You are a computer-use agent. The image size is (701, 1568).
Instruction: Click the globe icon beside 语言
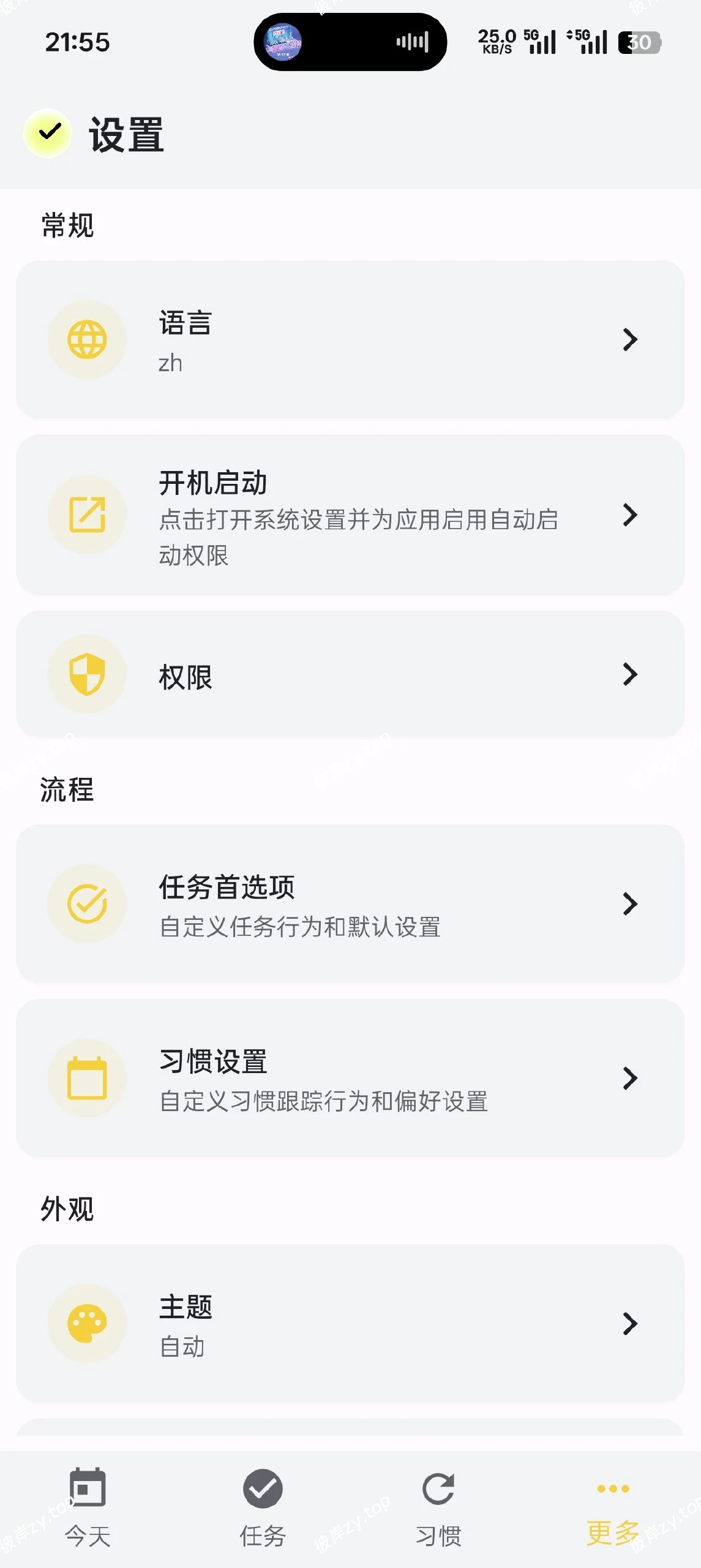click(86, 339)
